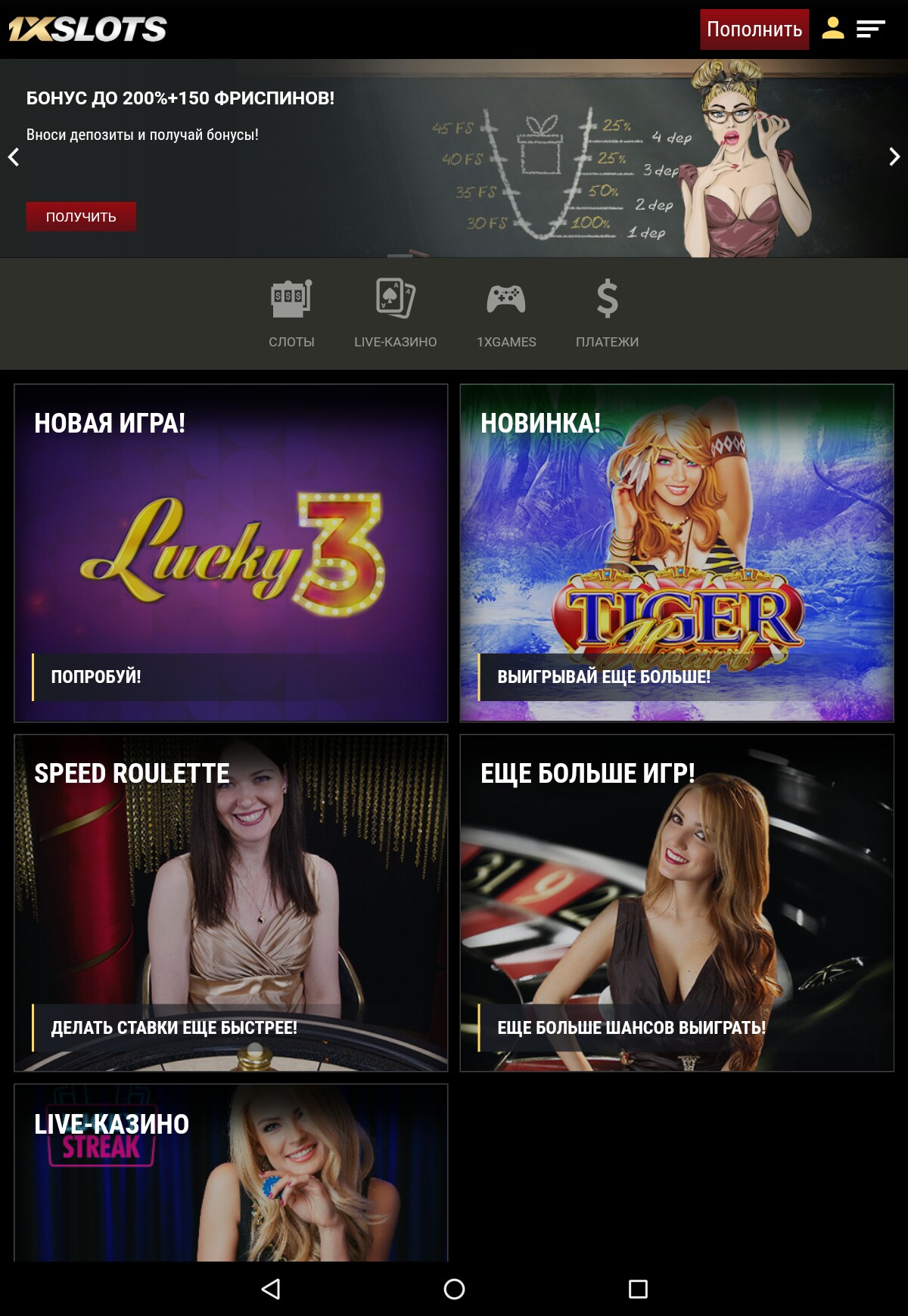Open the Lucky 3 new game card
Image resolution: width=908 pixels, height=1316 pixels.
[x=231, y=553]
